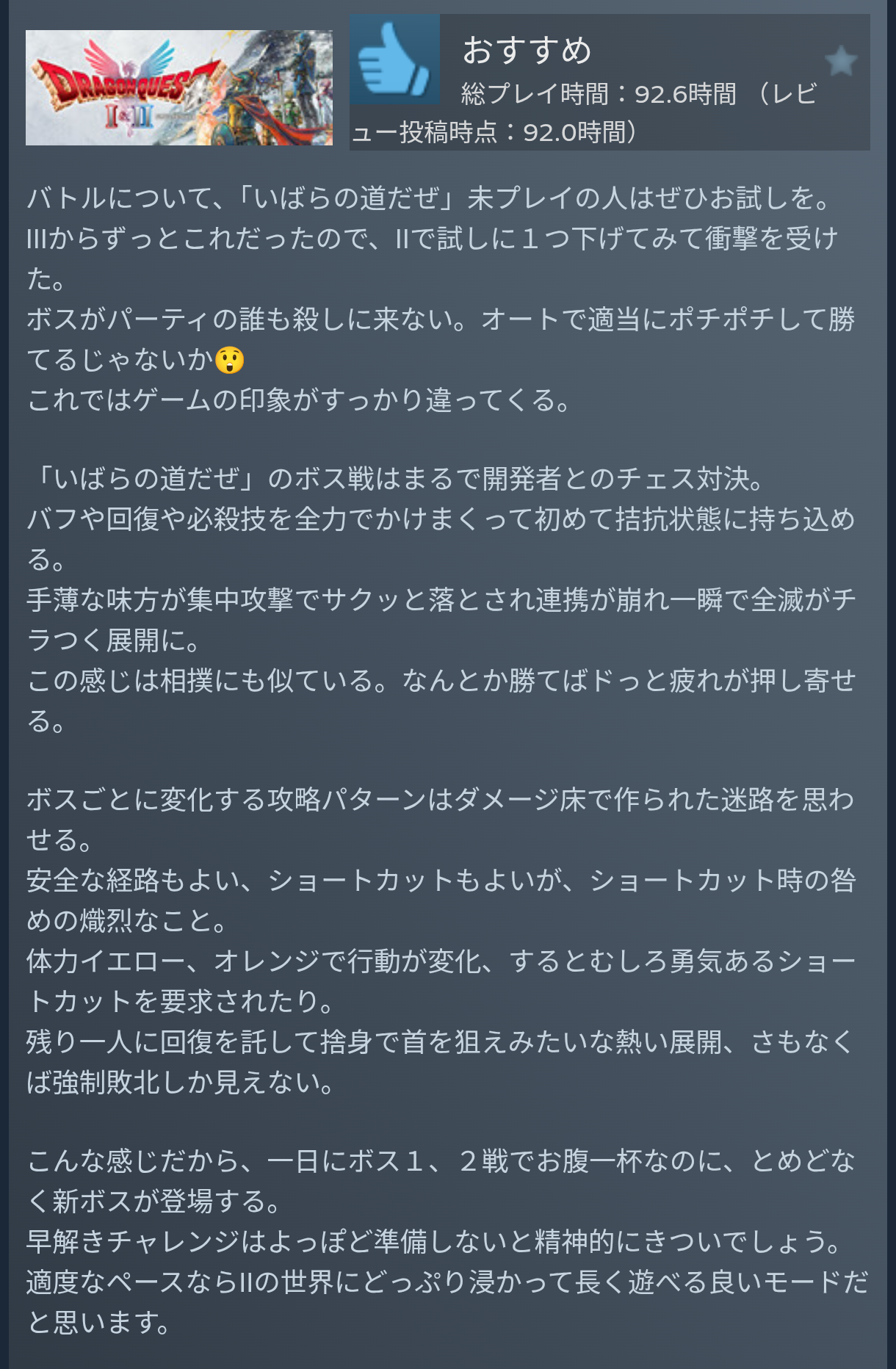Open the Dragon Quest I & II game banner

[x=178, y=87]
